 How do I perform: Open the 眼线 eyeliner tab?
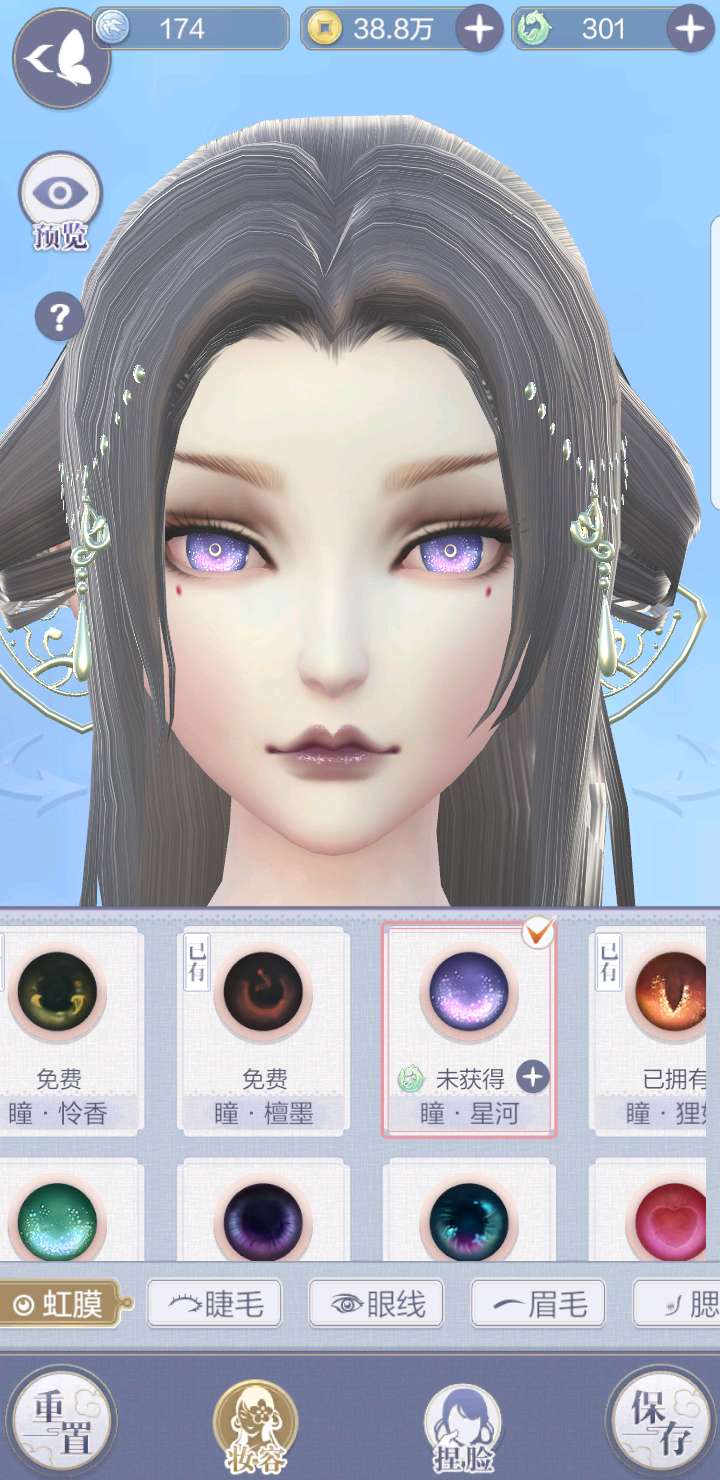pyautogui.click(x=376, y=1304)
